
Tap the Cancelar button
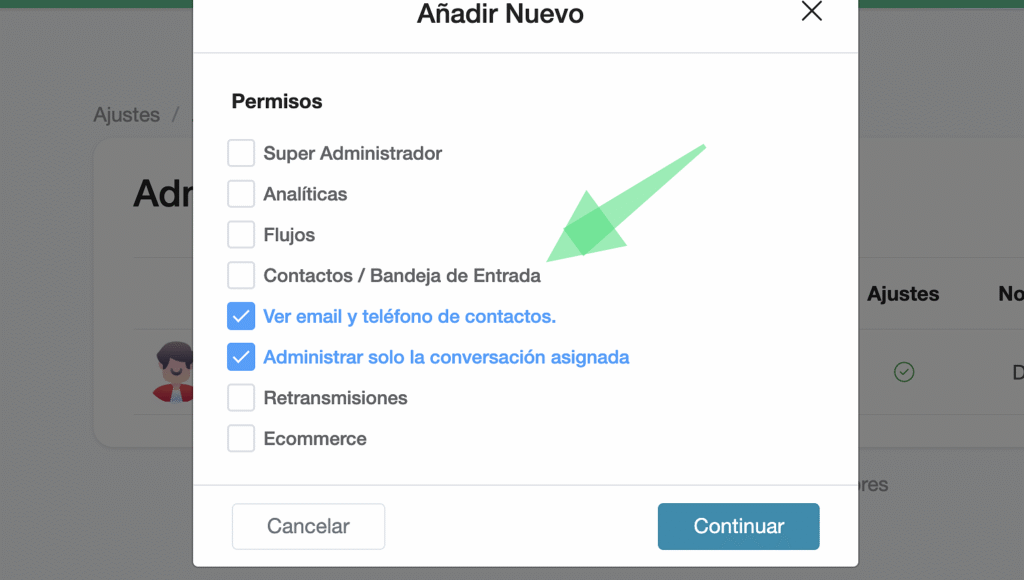pyautogui.click(x=308, y=526)
